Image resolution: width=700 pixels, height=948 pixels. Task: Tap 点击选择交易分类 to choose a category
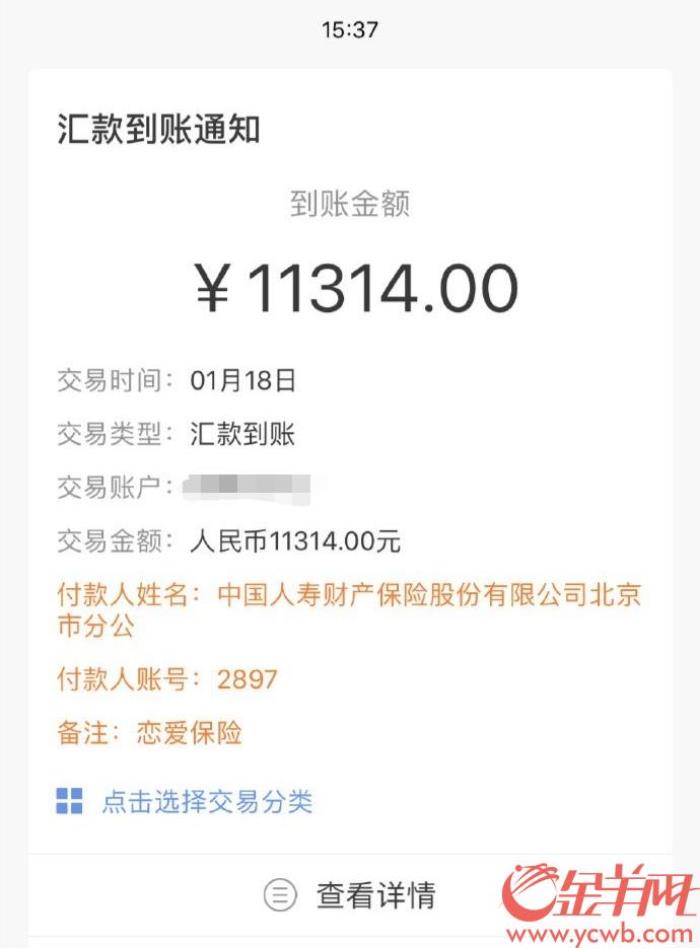click(206, 801)
